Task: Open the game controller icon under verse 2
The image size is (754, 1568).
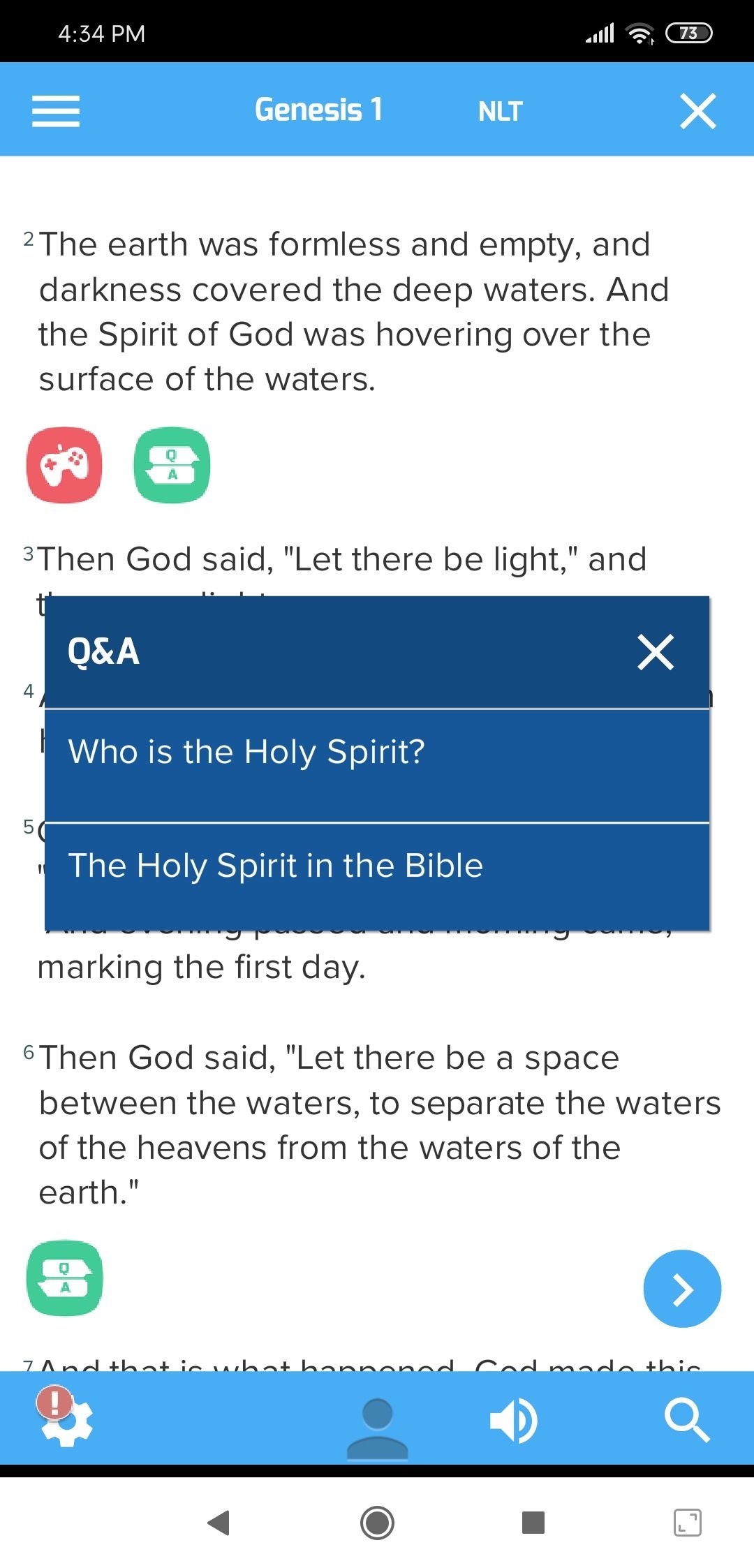Action: pyautogui.click(x=64, y=465)
